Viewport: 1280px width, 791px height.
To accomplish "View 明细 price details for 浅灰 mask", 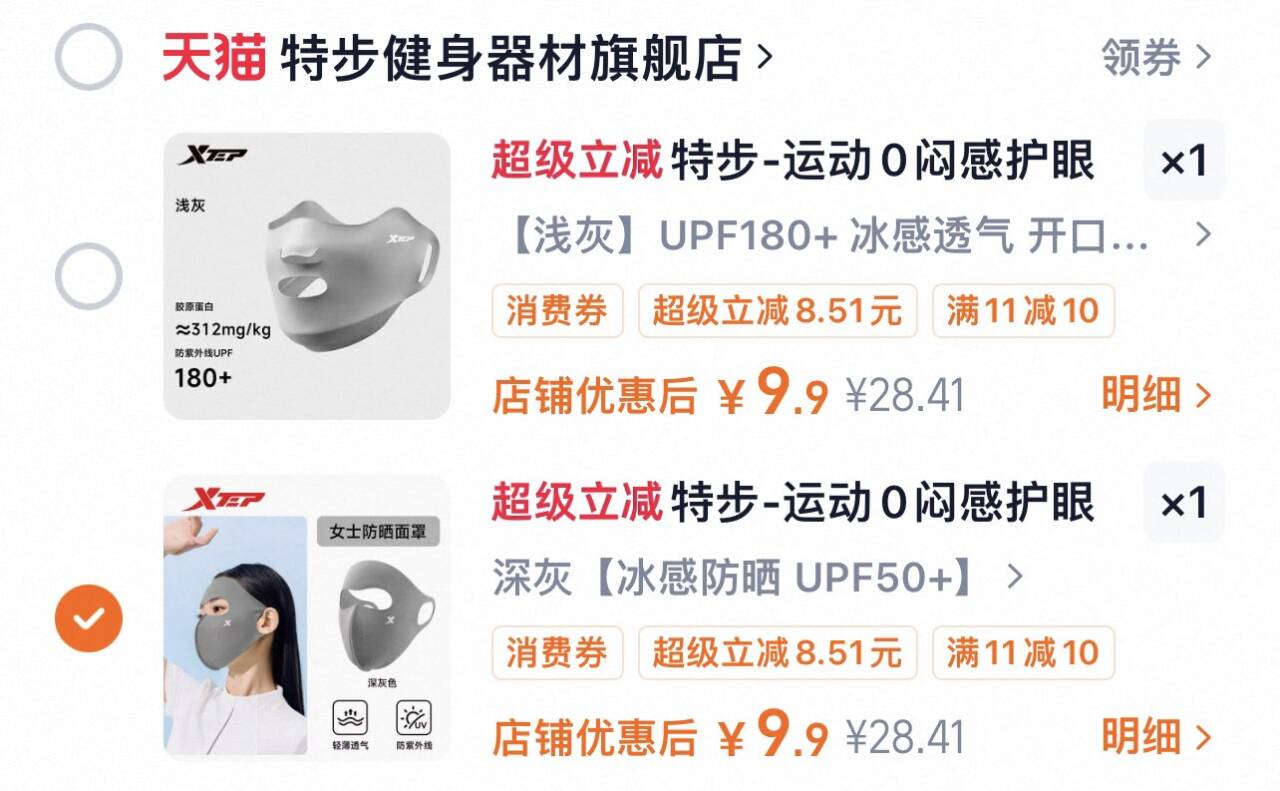I will (1155, 395).
